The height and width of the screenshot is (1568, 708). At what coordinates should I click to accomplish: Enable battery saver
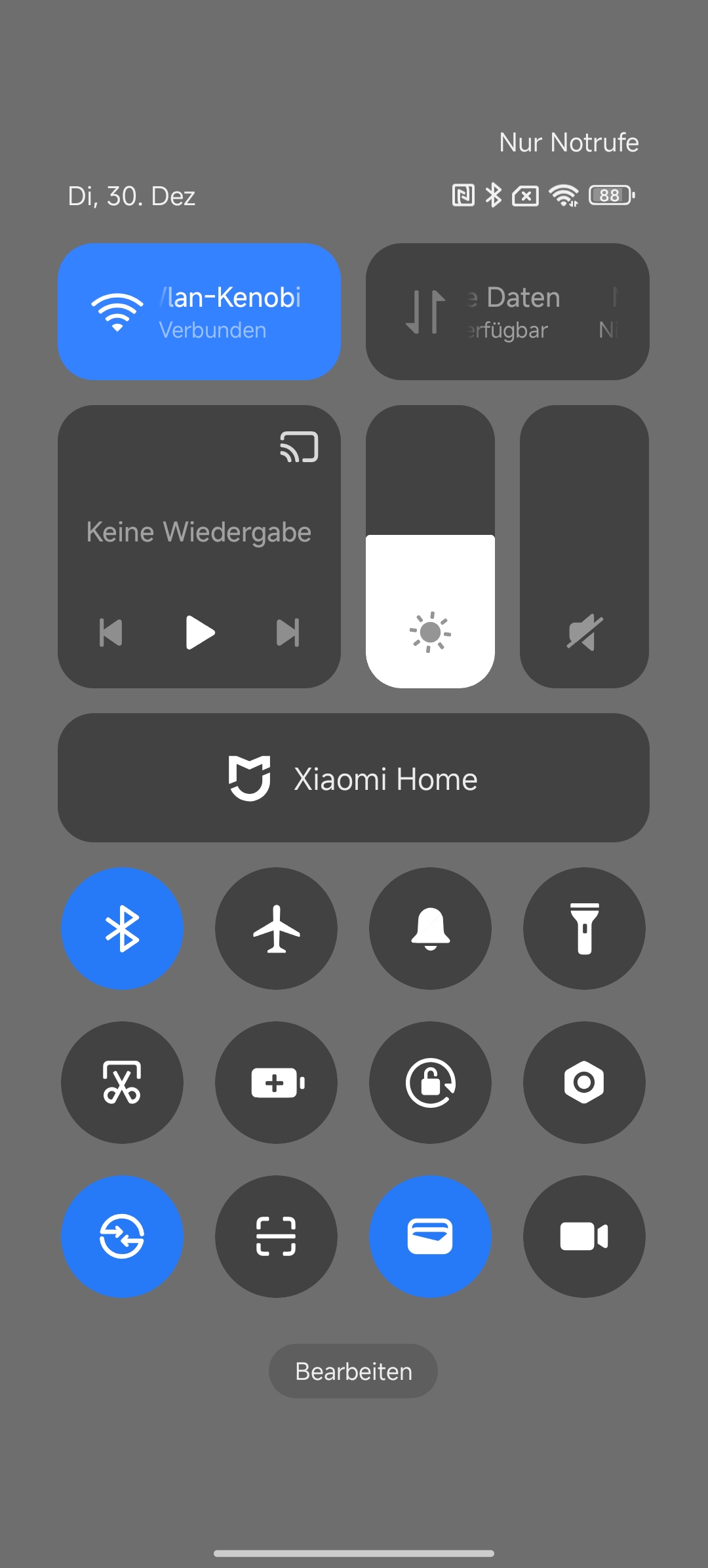(276, 1082)
